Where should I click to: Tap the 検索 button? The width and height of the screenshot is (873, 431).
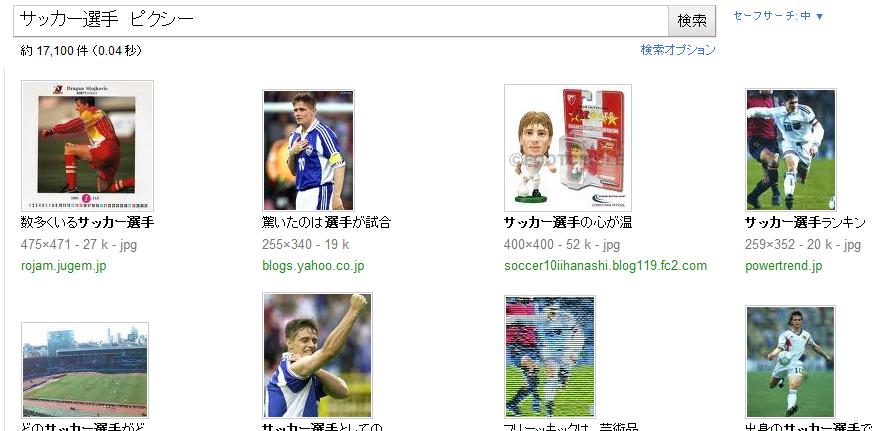692,21
